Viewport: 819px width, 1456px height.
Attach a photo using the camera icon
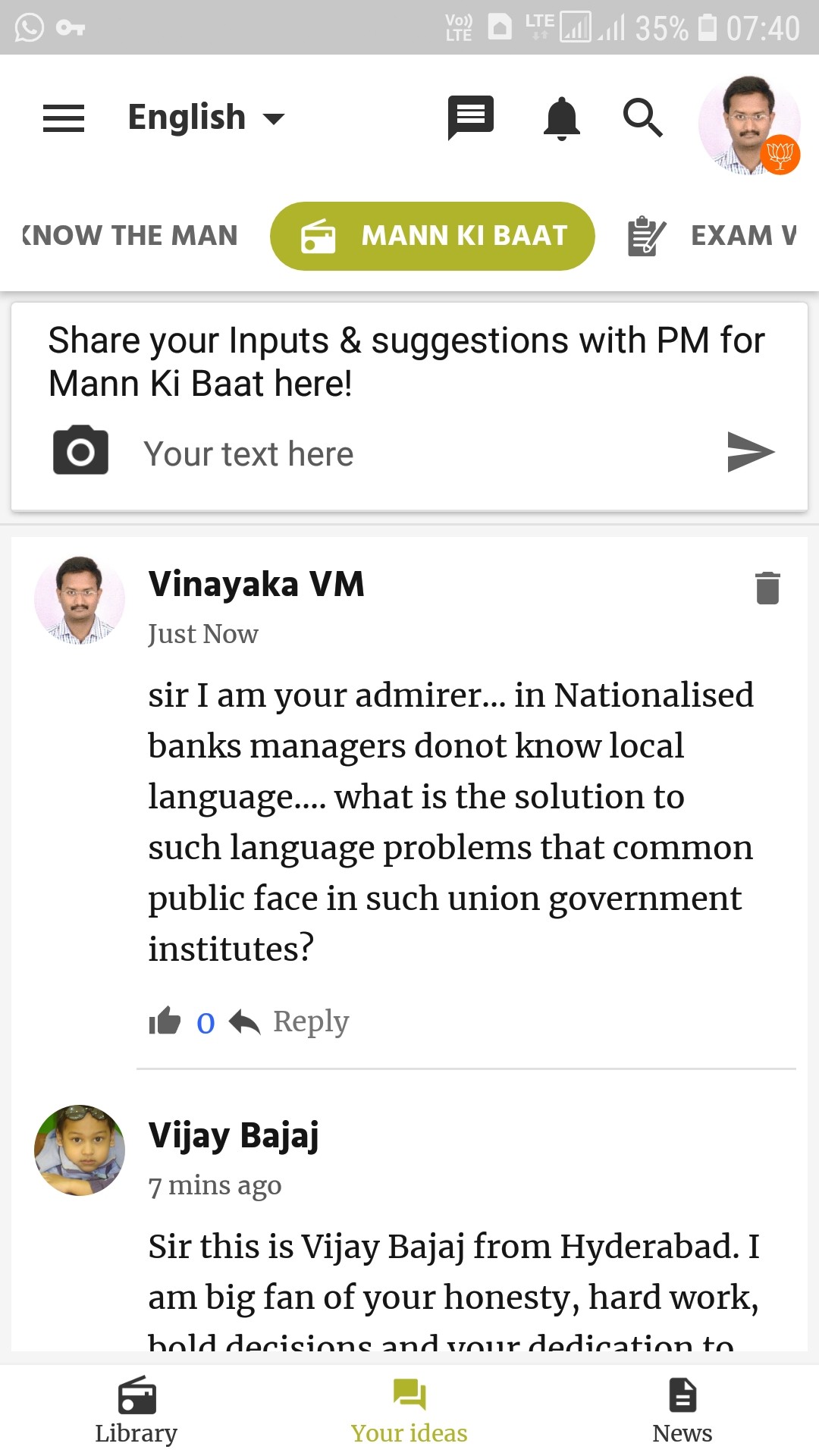pos(80,451)
